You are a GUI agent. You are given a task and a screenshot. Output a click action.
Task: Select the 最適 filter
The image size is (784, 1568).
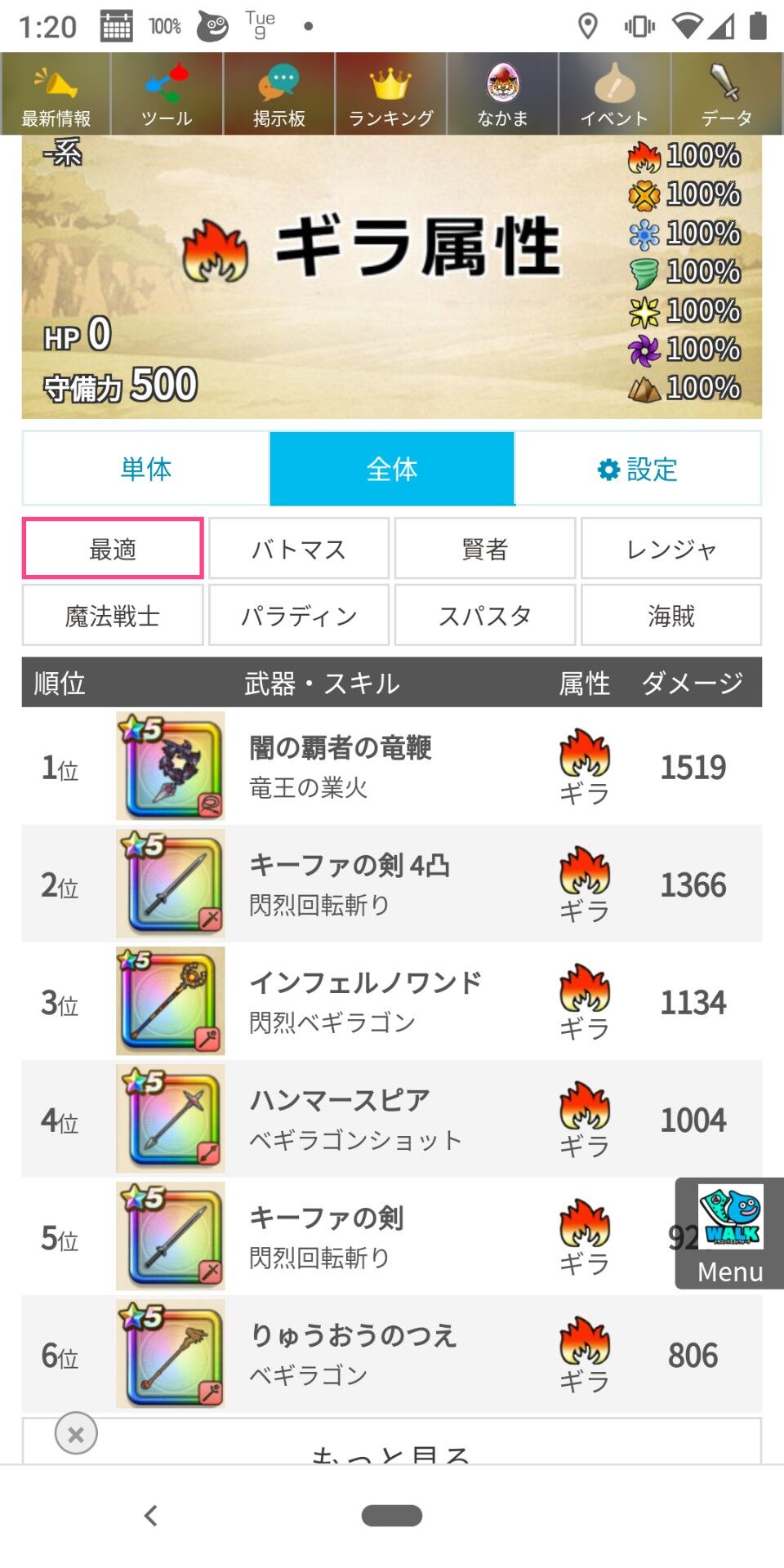click(113, 549)
